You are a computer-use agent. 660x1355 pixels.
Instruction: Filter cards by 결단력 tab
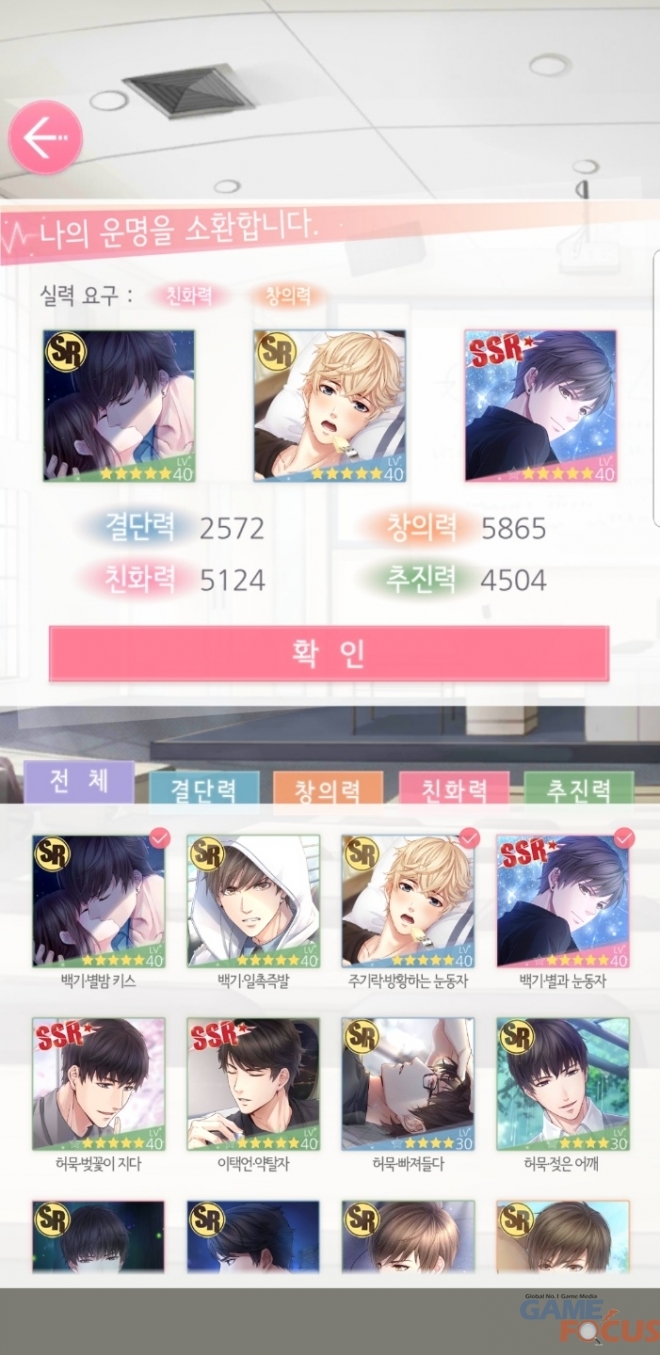pos(204,791)
